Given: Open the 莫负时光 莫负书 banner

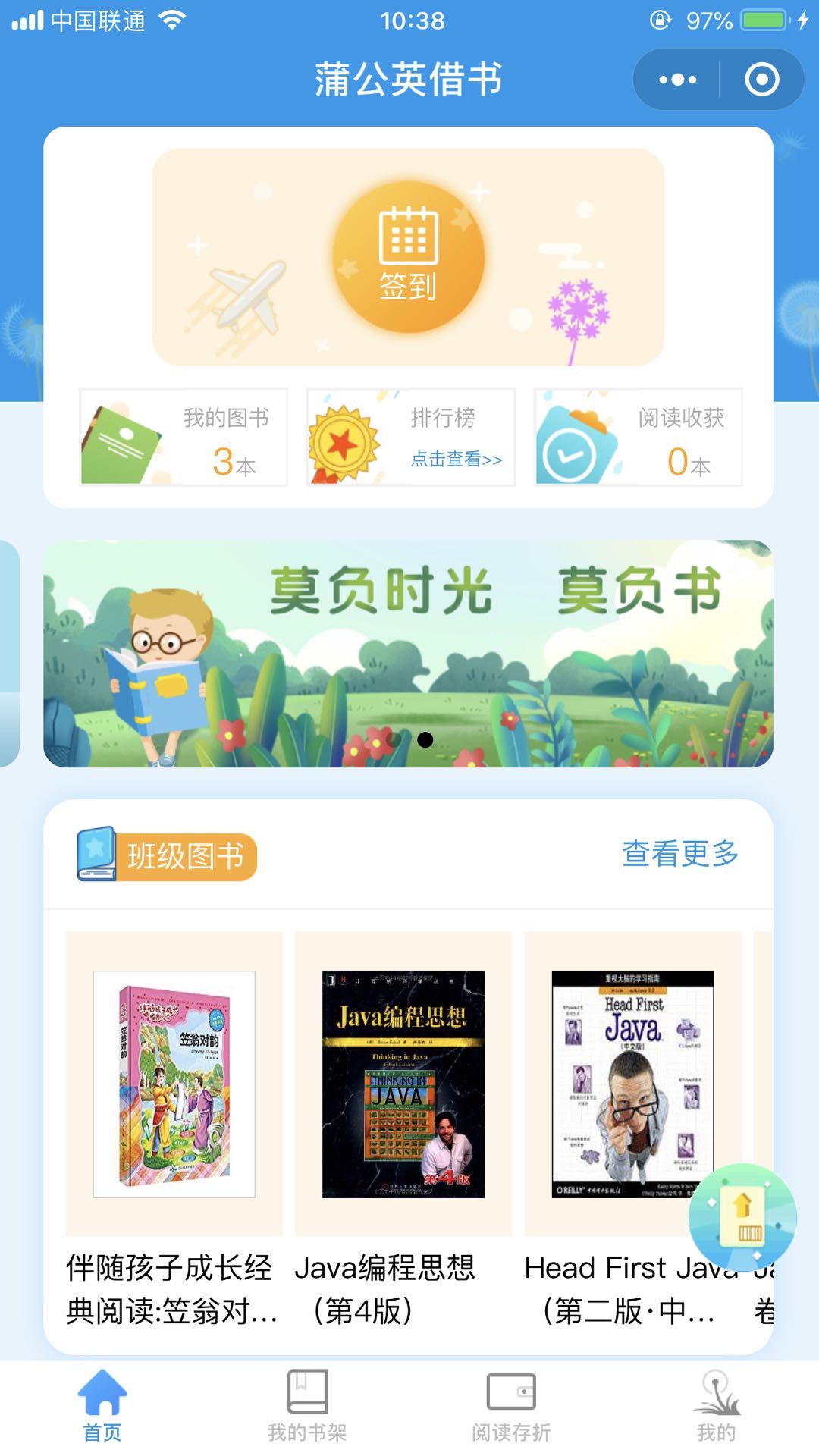Looking at the screenshot, I should tap(408, 654).
